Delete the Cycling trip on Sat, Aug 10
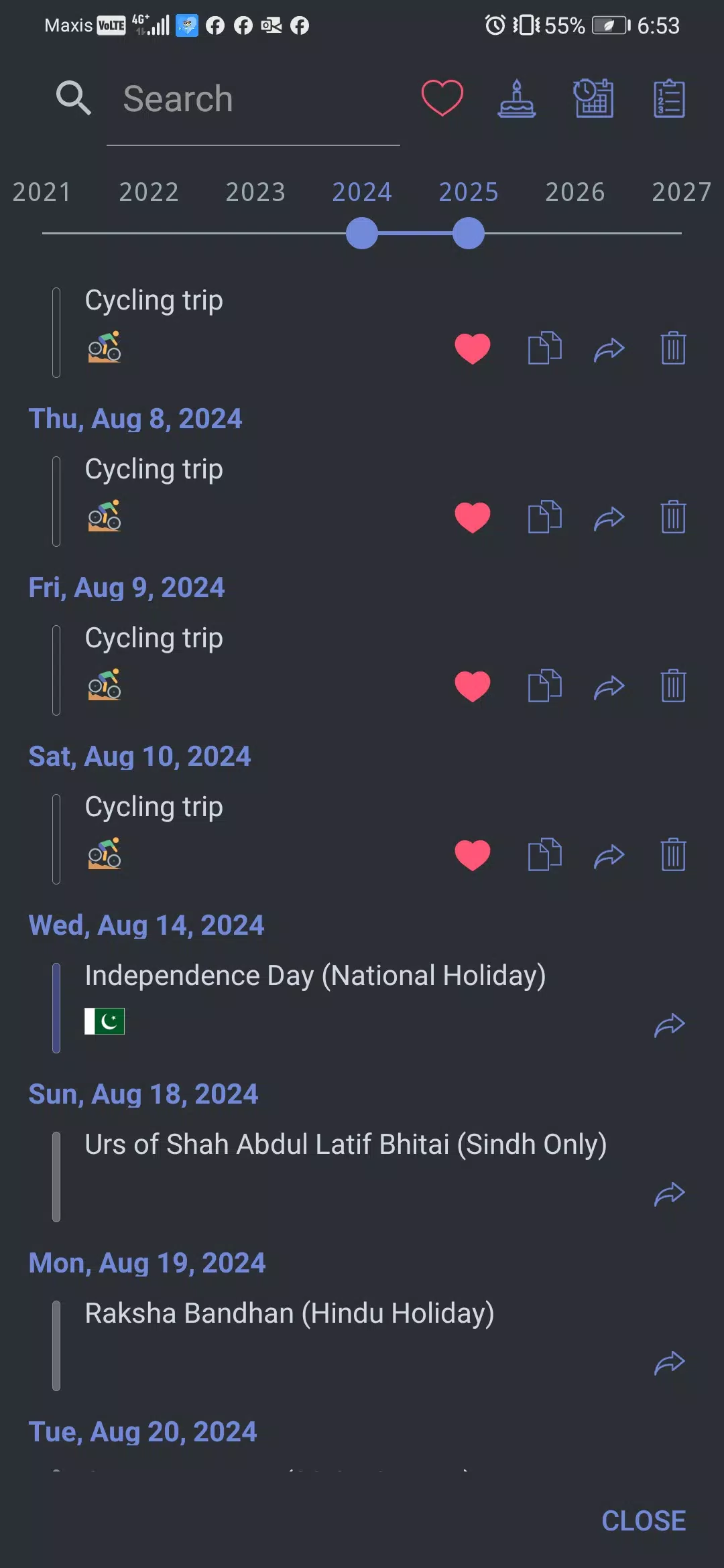 (673, 855)
